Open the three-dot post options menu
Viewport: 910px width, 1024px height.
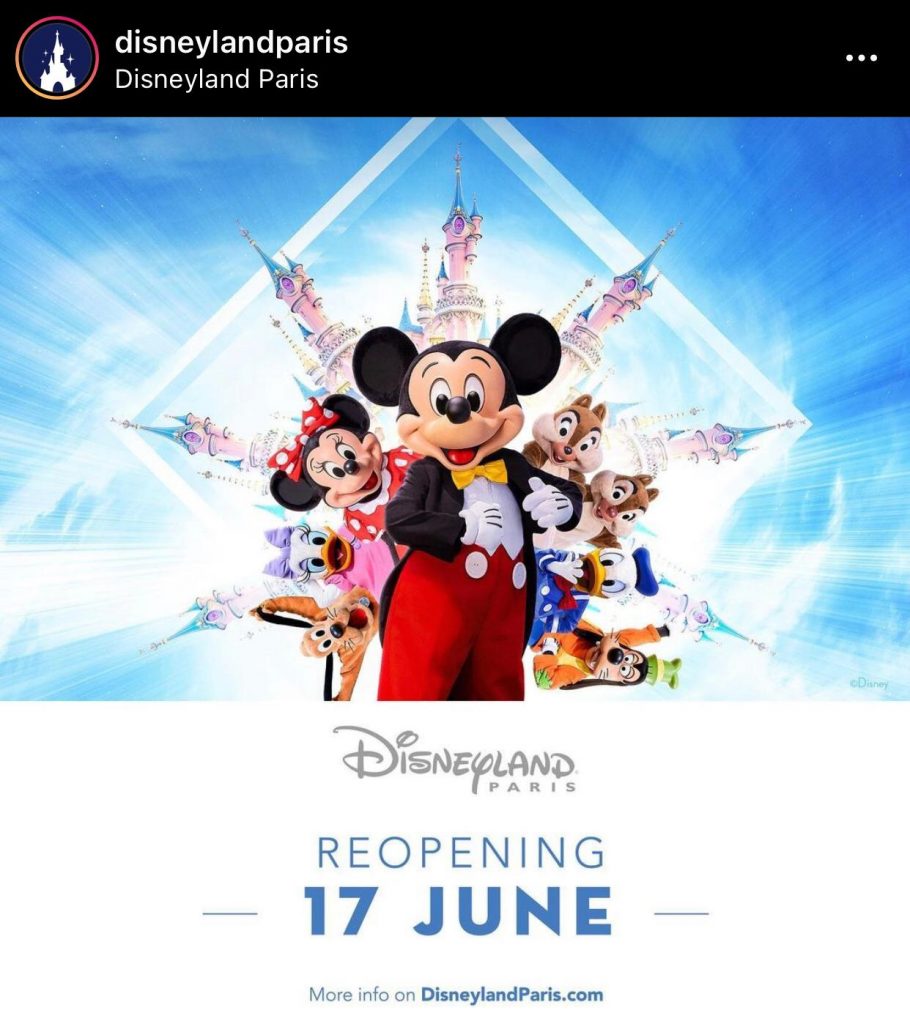[x=861, y=58]
